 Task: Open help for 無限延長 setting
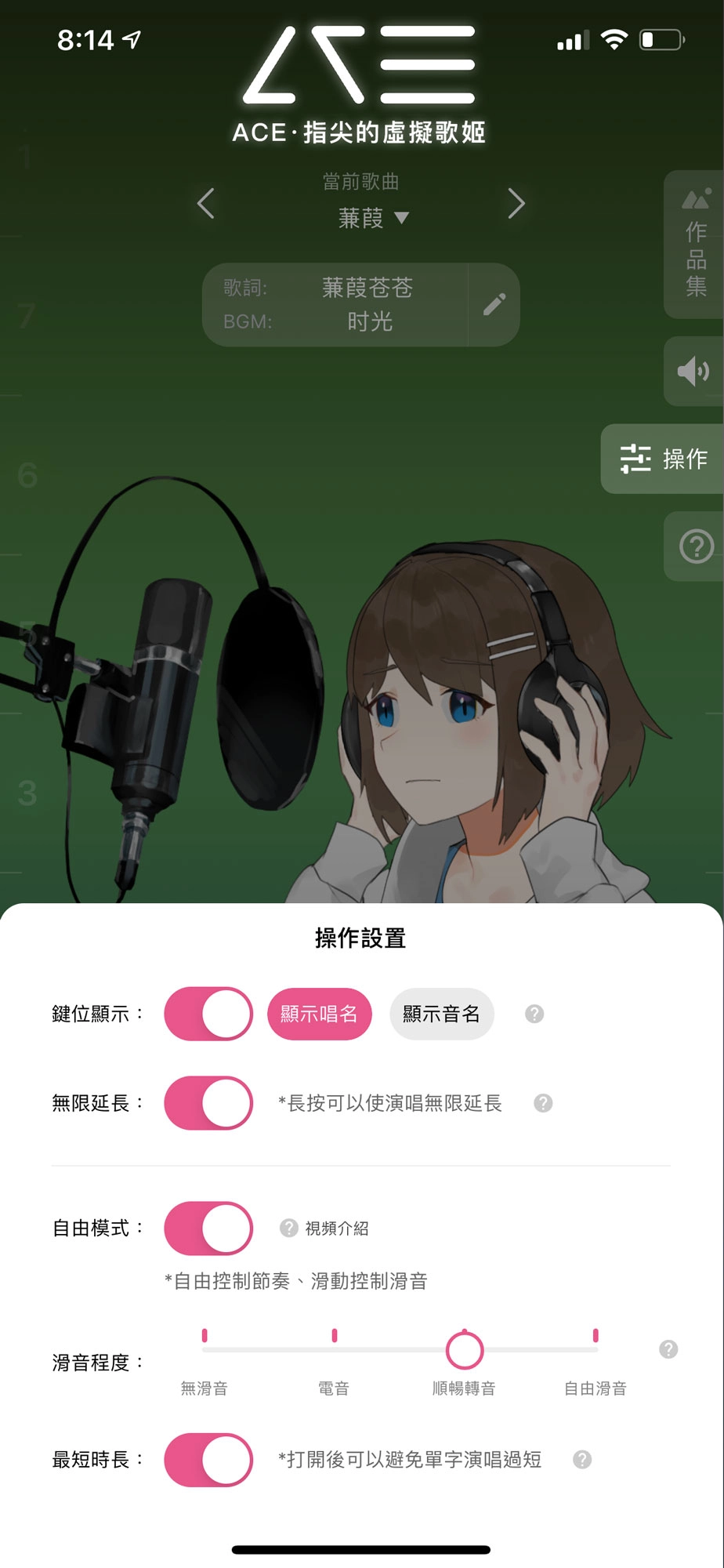click(542, 1103)
